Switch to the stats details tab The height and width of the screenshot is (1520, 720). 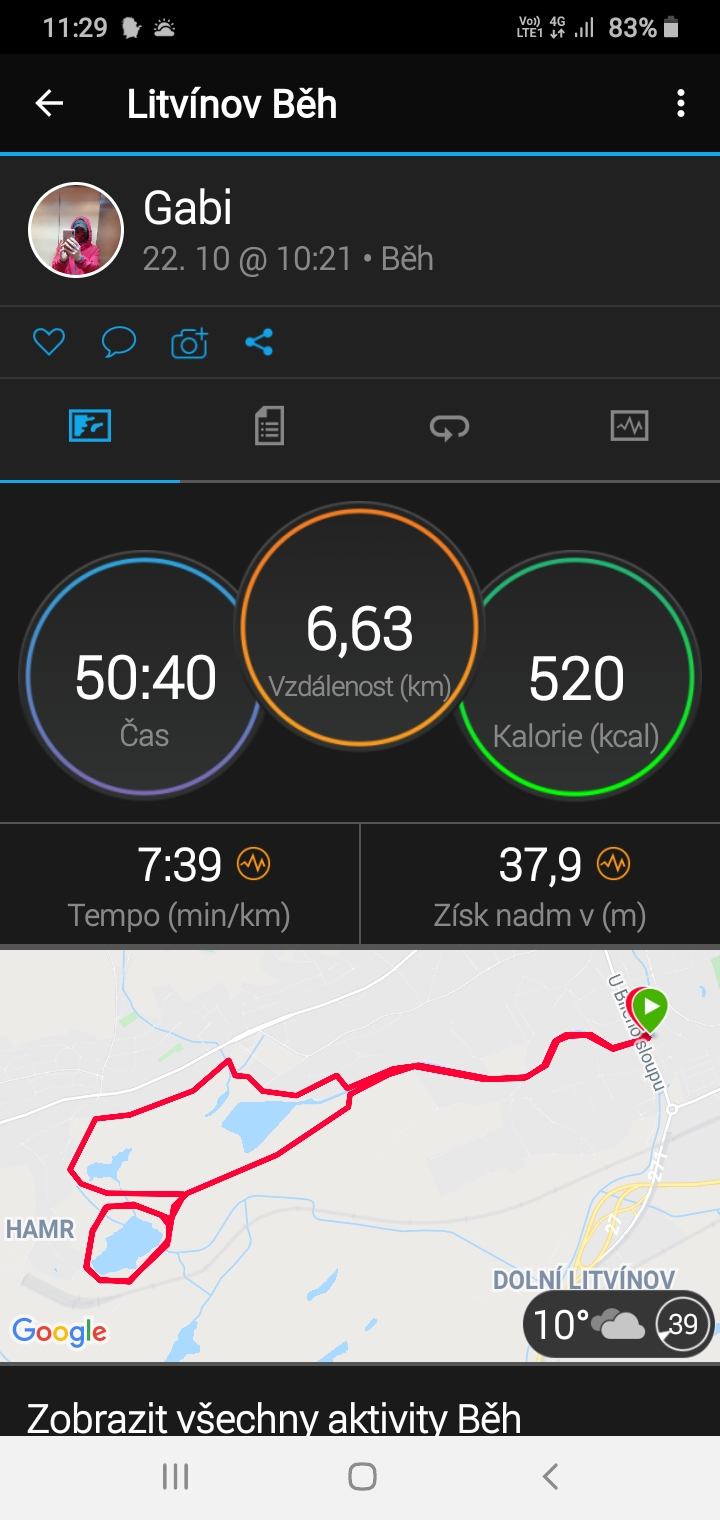point(270,427)
